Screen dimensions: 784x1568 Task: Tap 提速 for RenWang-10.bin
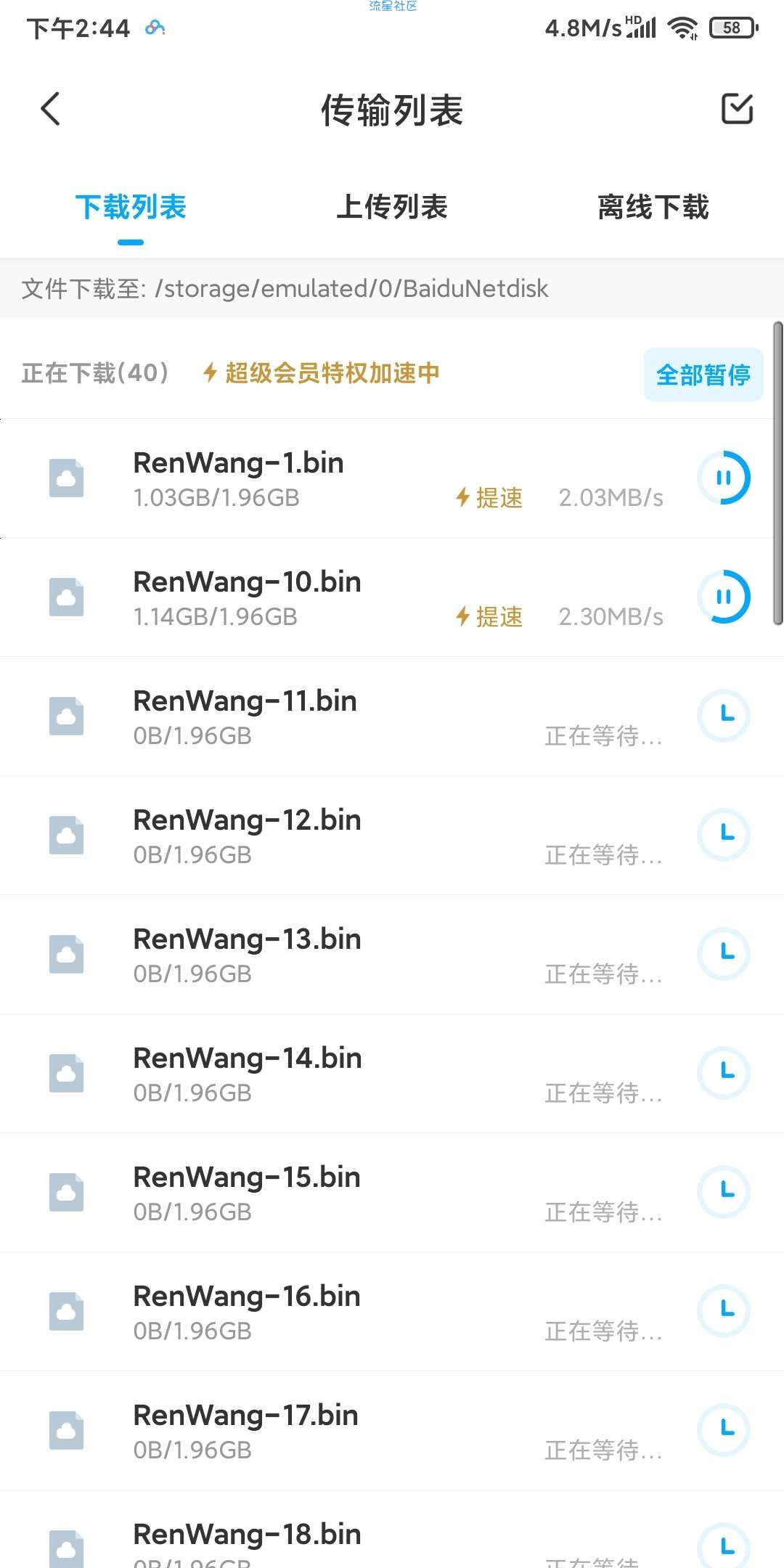489,617
